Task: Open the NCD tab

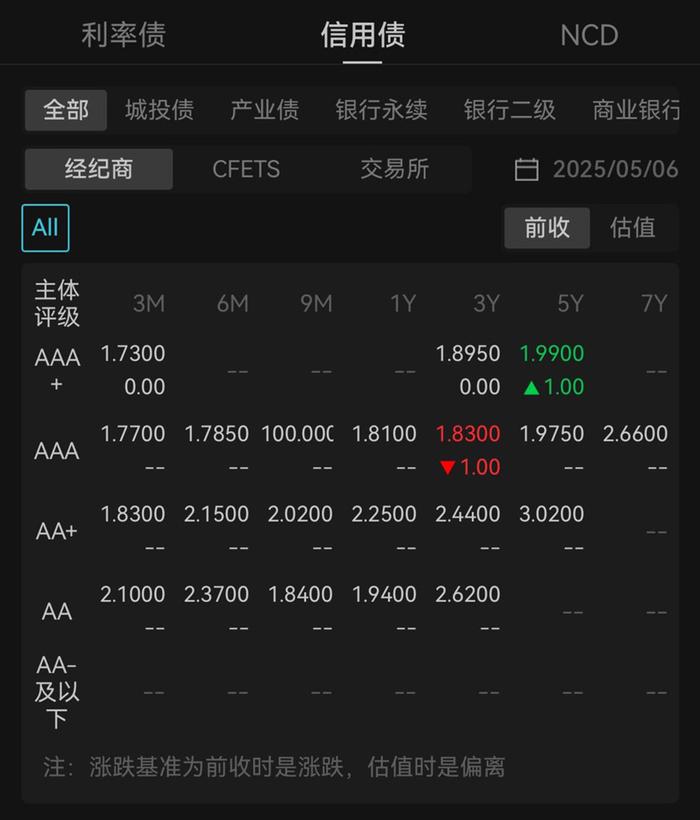Action: pyautogui.click(x=588, y=35)
